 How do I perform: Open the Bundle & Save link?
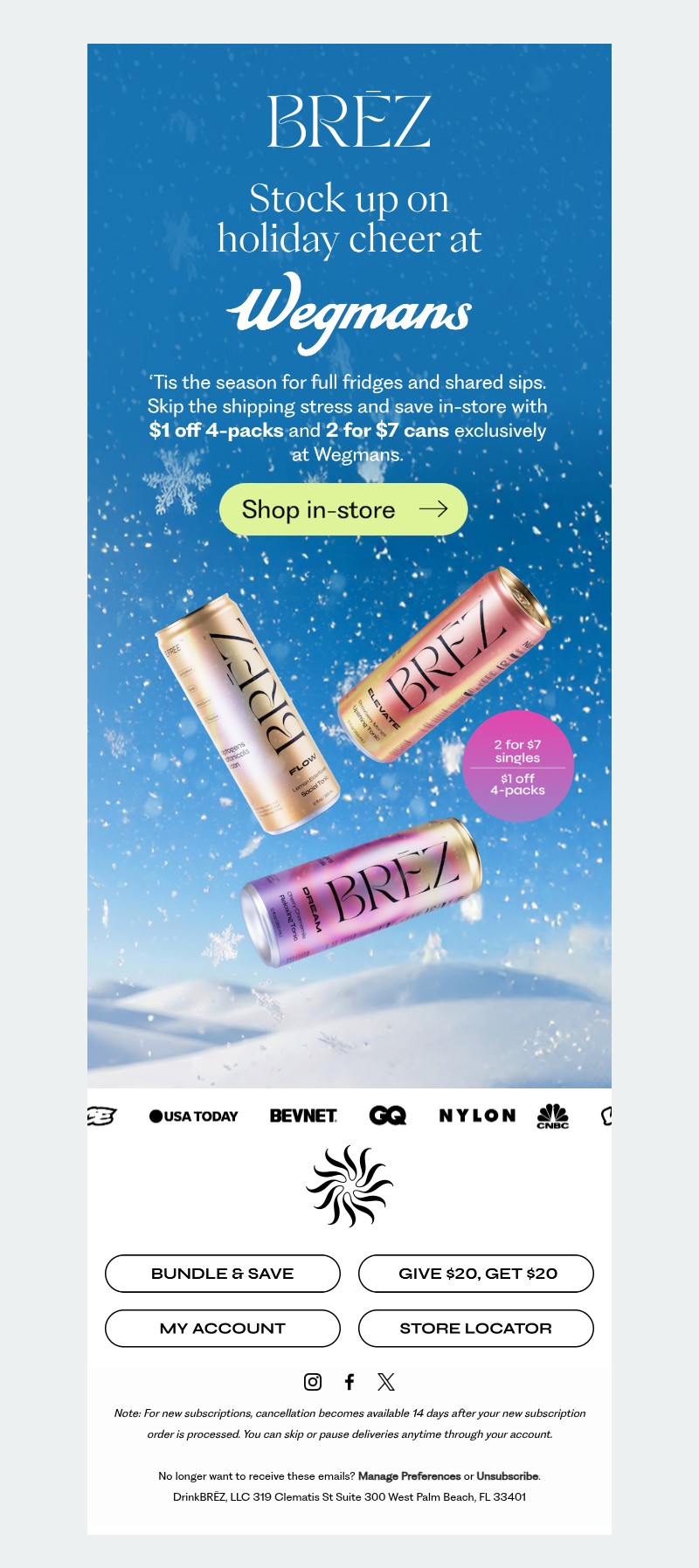coord(223,1274)
